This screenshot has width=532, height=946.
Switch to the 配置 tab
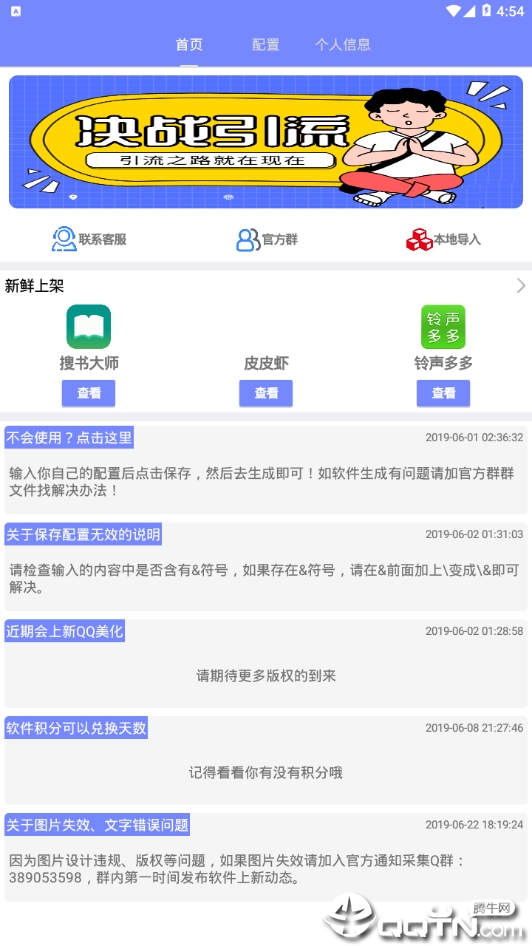pos(265,45)
